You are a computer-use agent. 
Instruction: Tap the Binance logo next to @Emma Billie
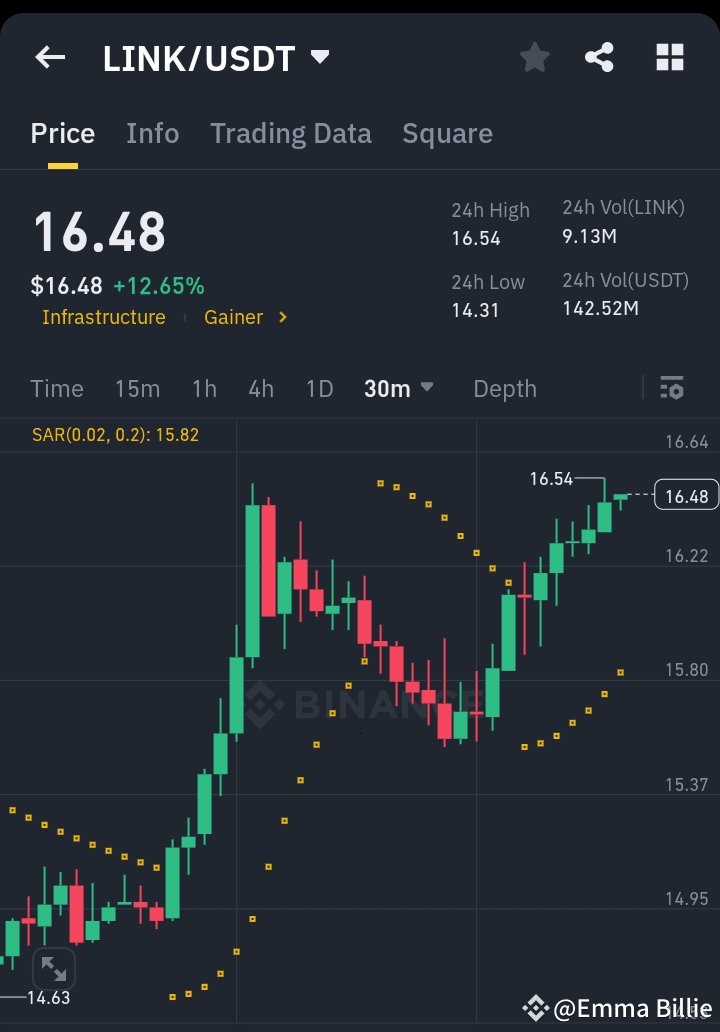(536, 1008)
